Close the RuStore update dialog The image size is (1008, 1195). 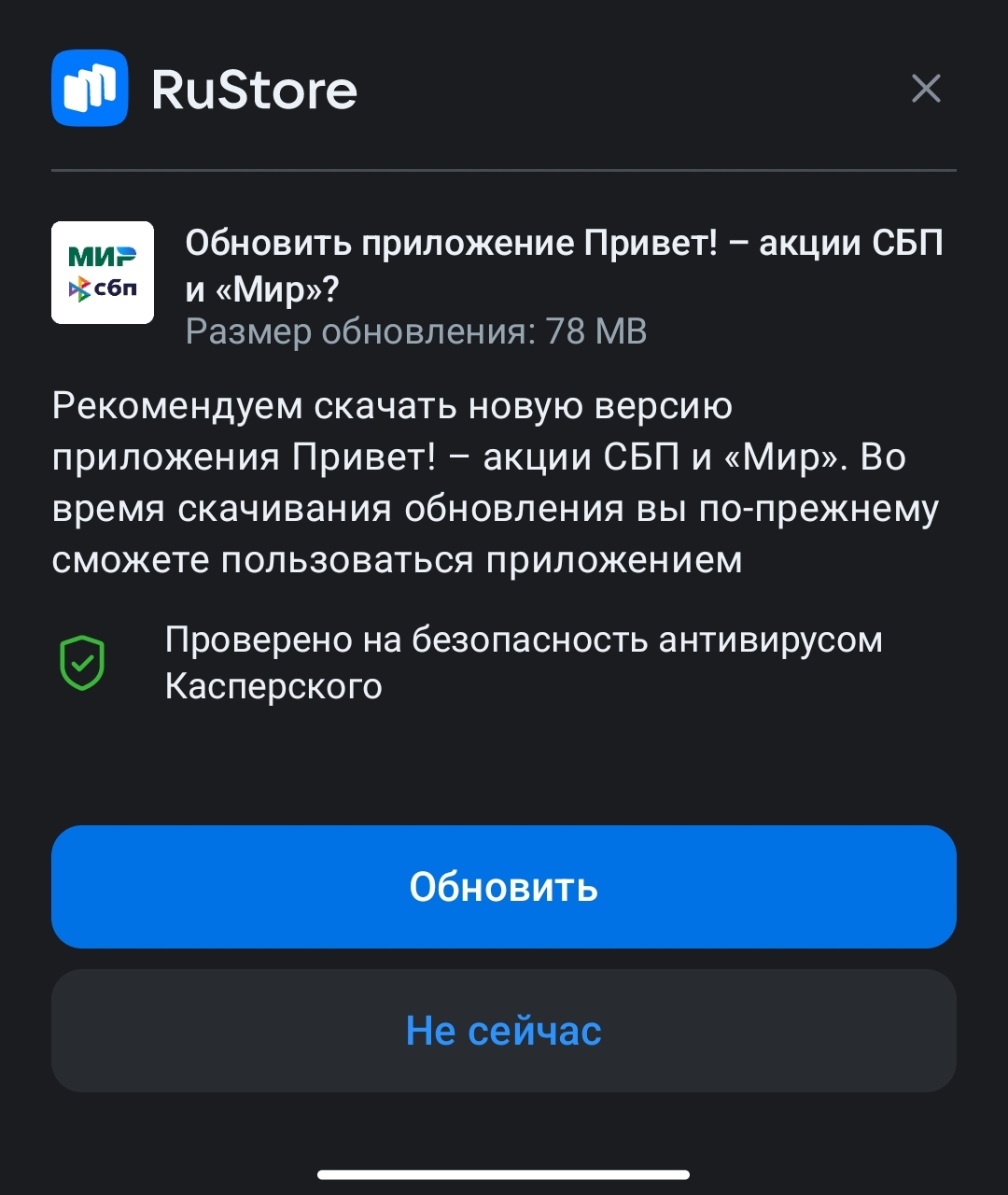(926, 90)
